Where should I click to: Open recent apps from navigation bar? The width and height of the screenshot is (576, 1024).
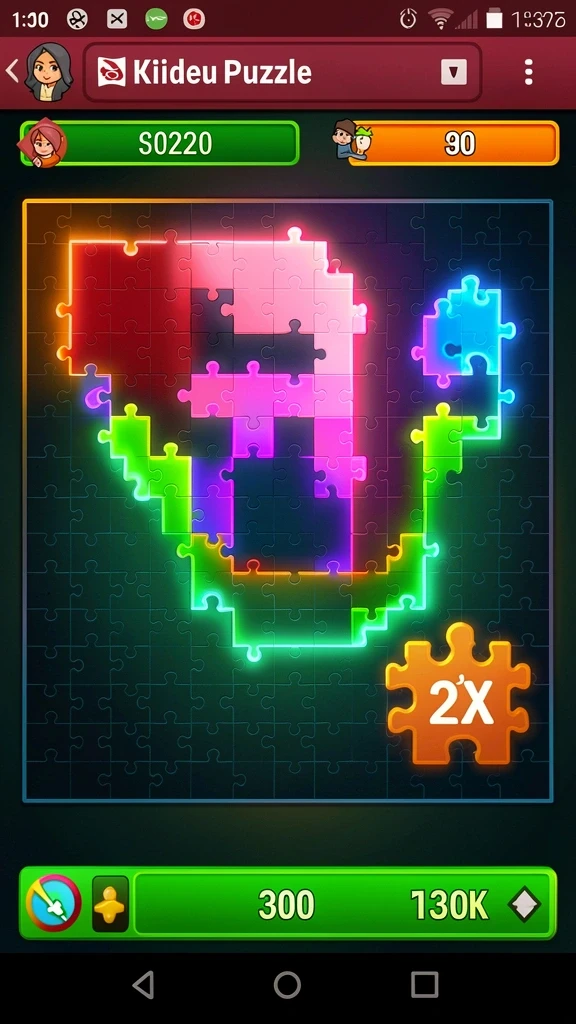(424, 984)
